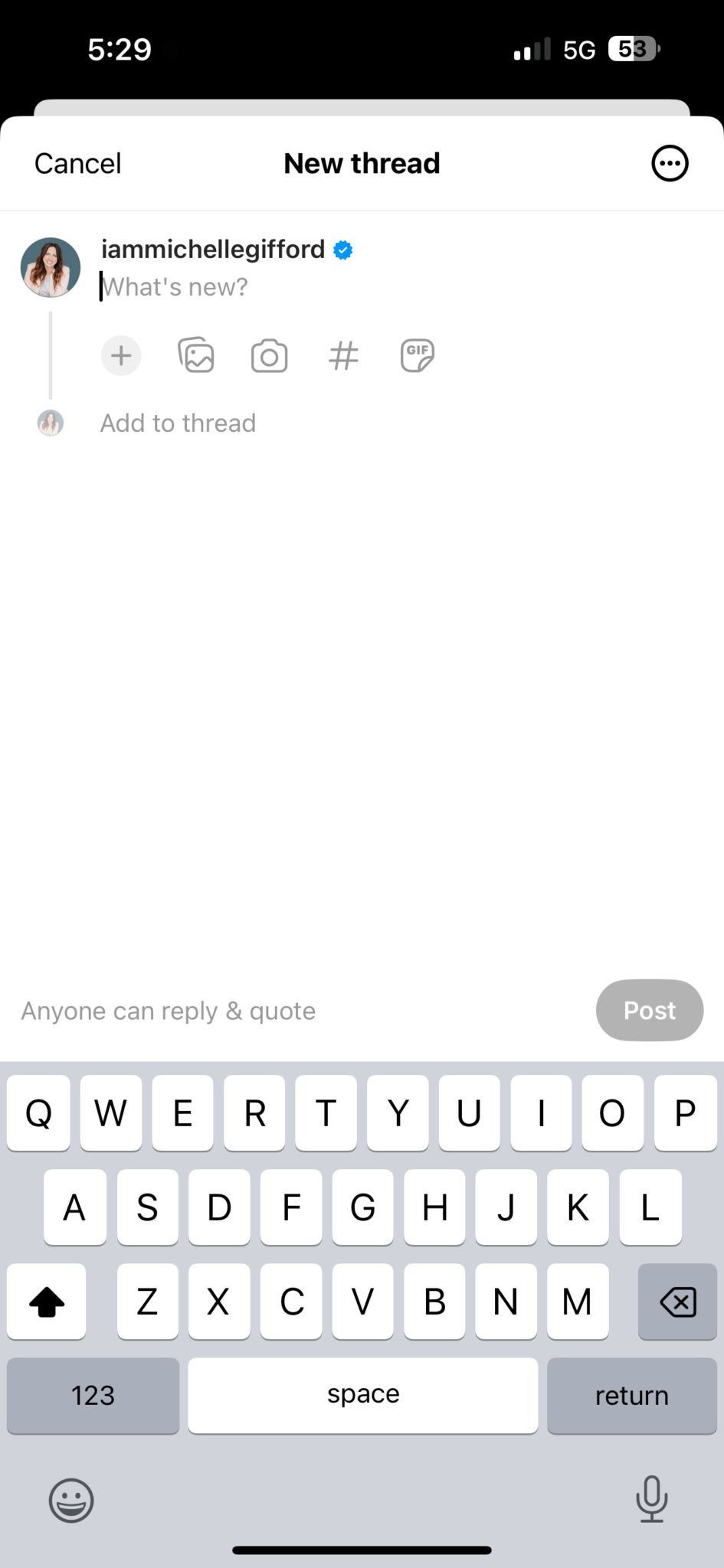Open the more options menu
The height and width of the screenshot is (1568, 724).
point(670,163)
